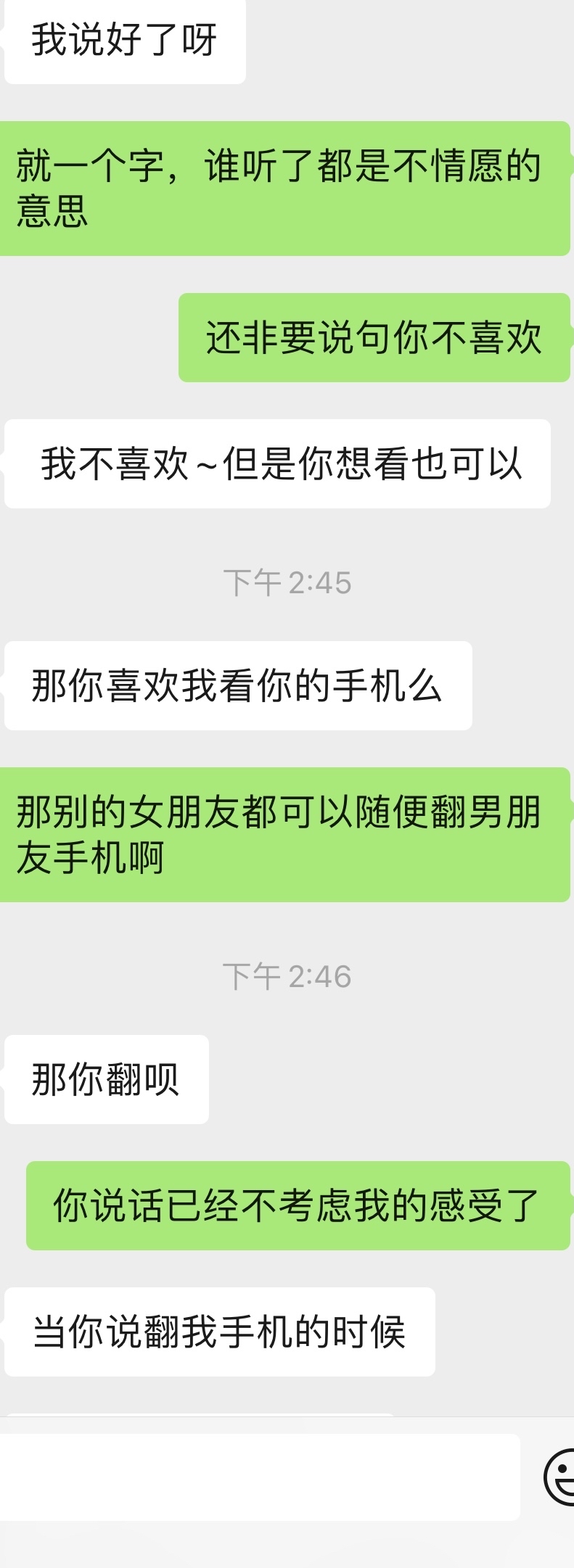Open the emoji picker

coord(560,1477)
